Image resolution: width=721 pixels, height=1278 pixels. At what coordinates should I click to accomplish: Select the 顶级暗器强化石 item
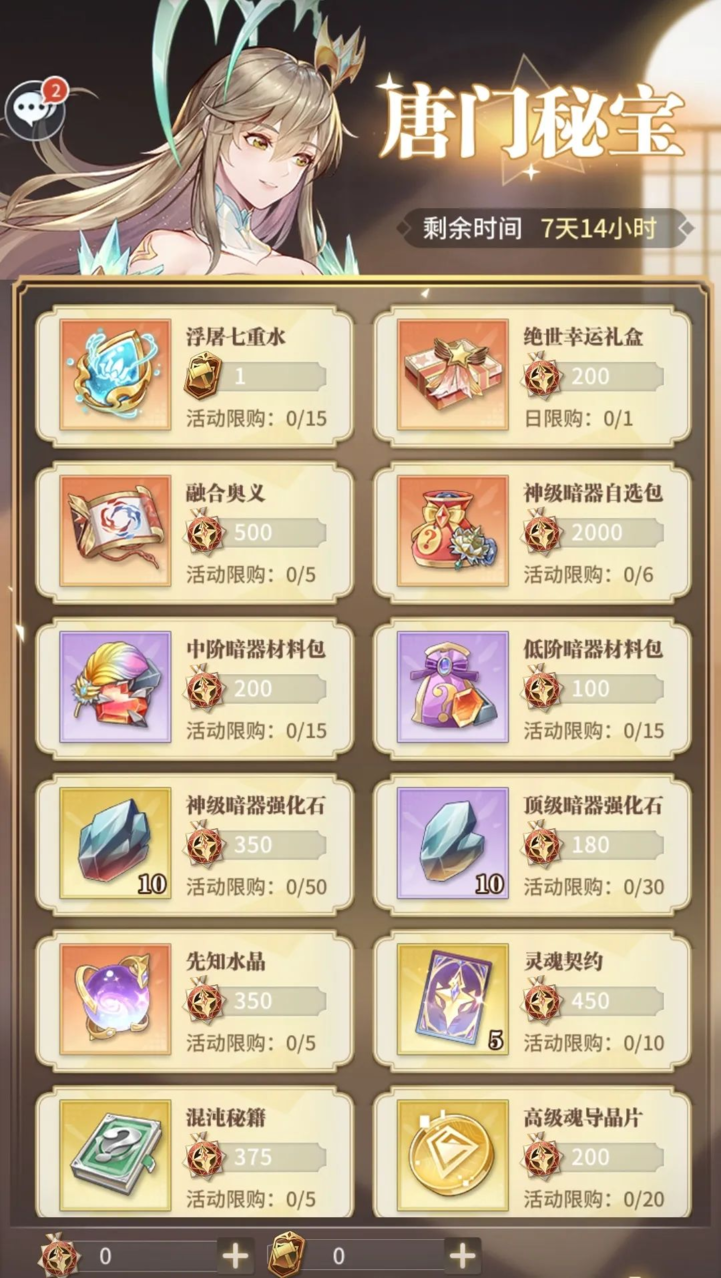point(532,844)
